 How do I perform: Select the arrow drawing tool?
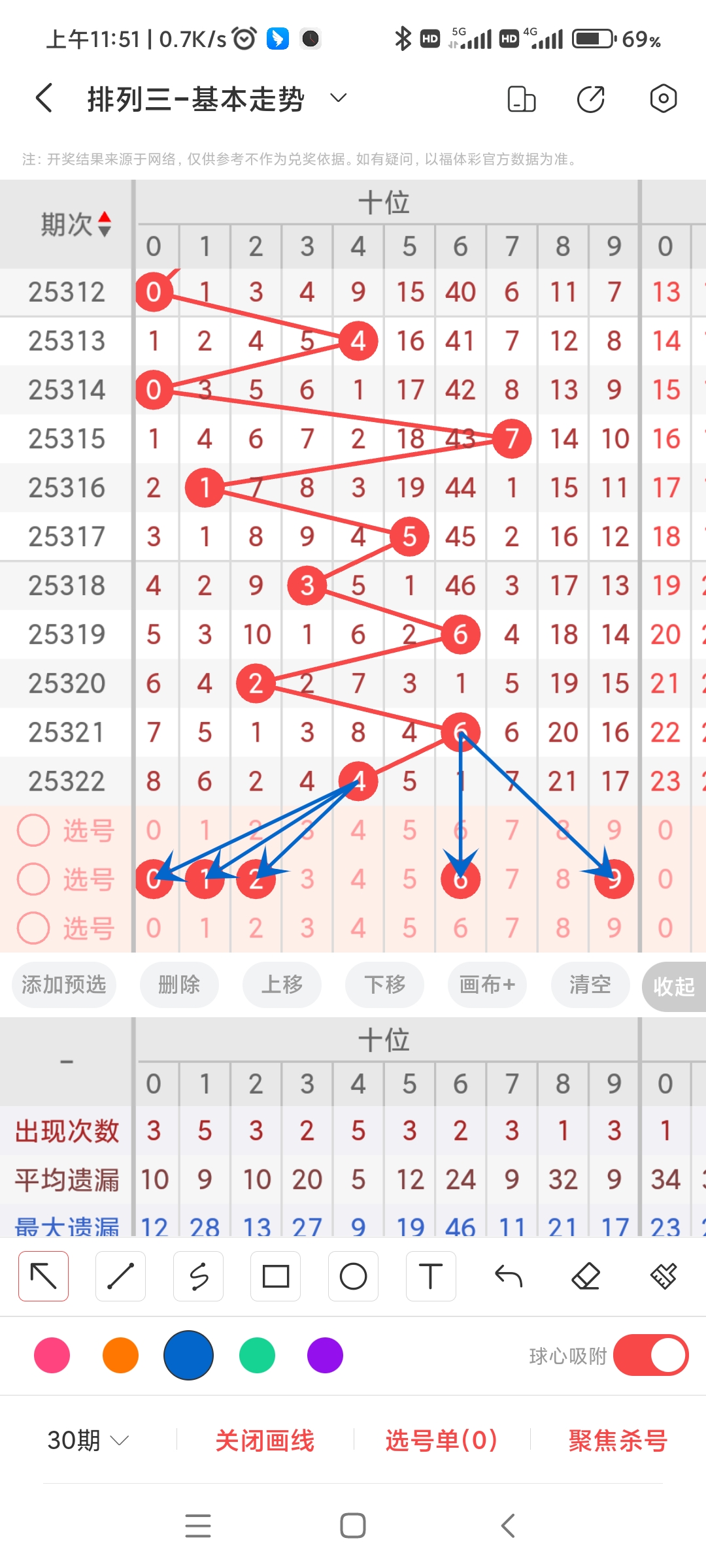[x=43, y=1275]
